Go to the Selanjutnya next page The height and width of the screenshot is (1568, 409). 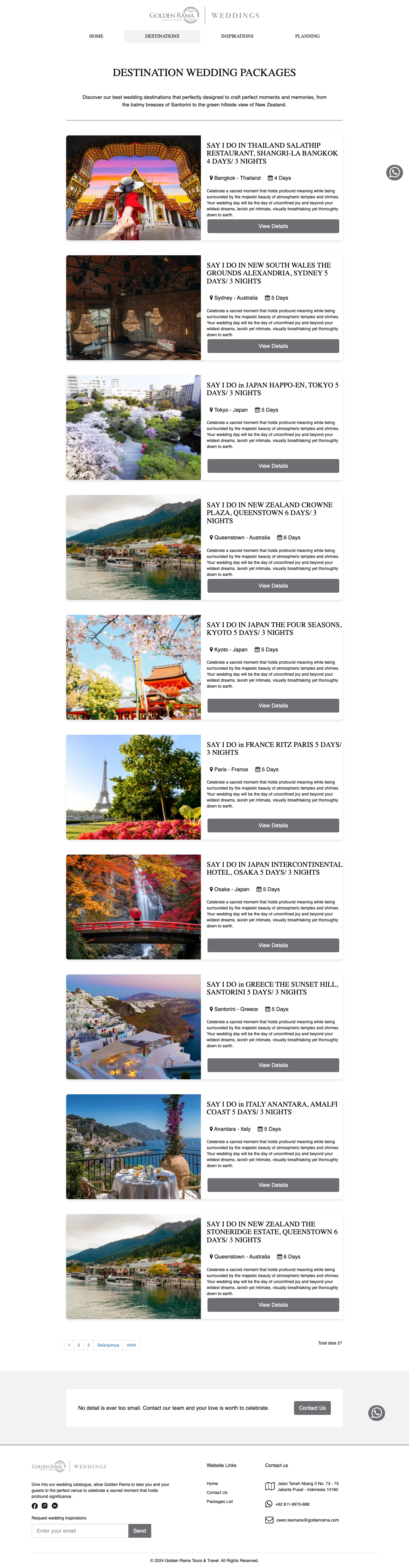pyautogui.click(x=108, y=1345)
